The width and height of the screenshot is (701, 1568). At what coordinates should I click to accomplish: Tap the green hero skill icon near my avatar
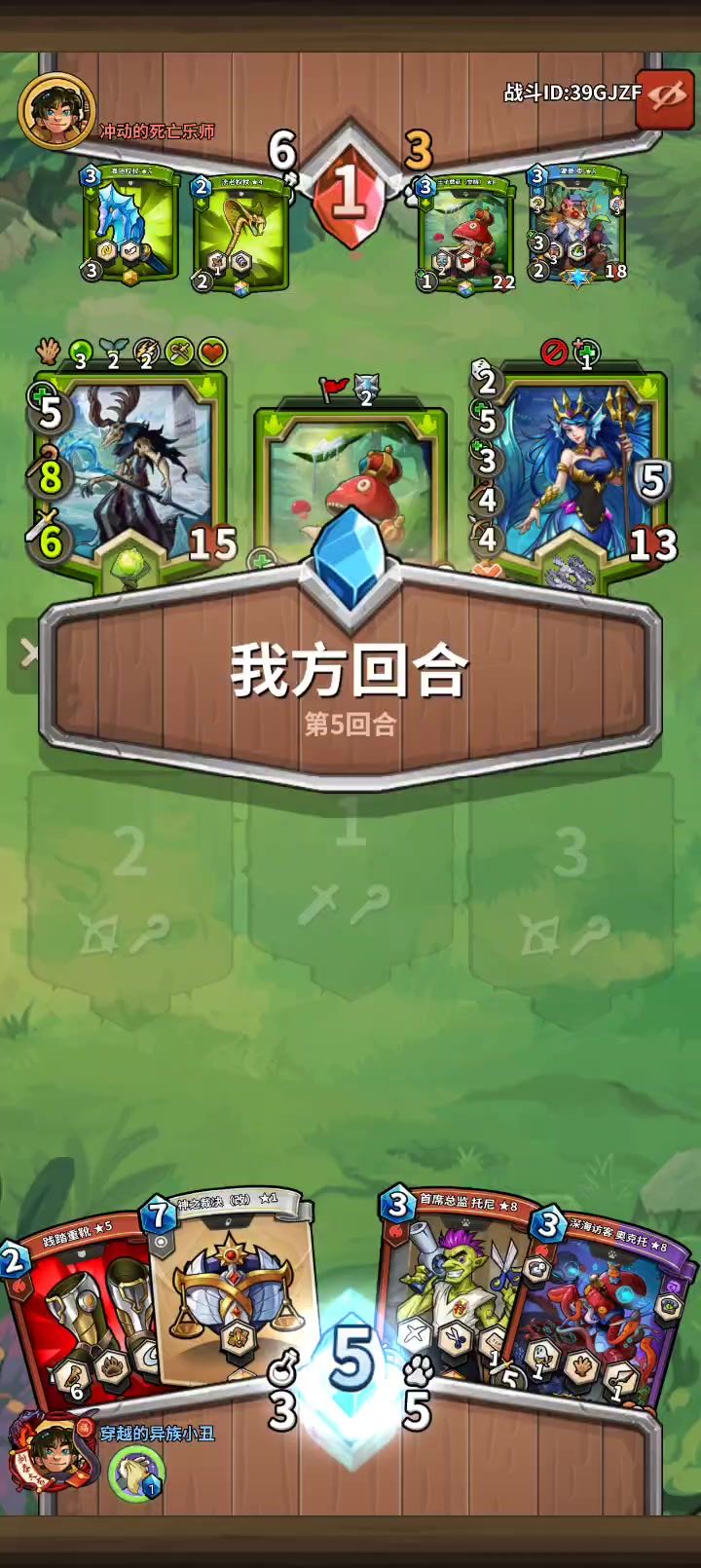(134, 1473)
